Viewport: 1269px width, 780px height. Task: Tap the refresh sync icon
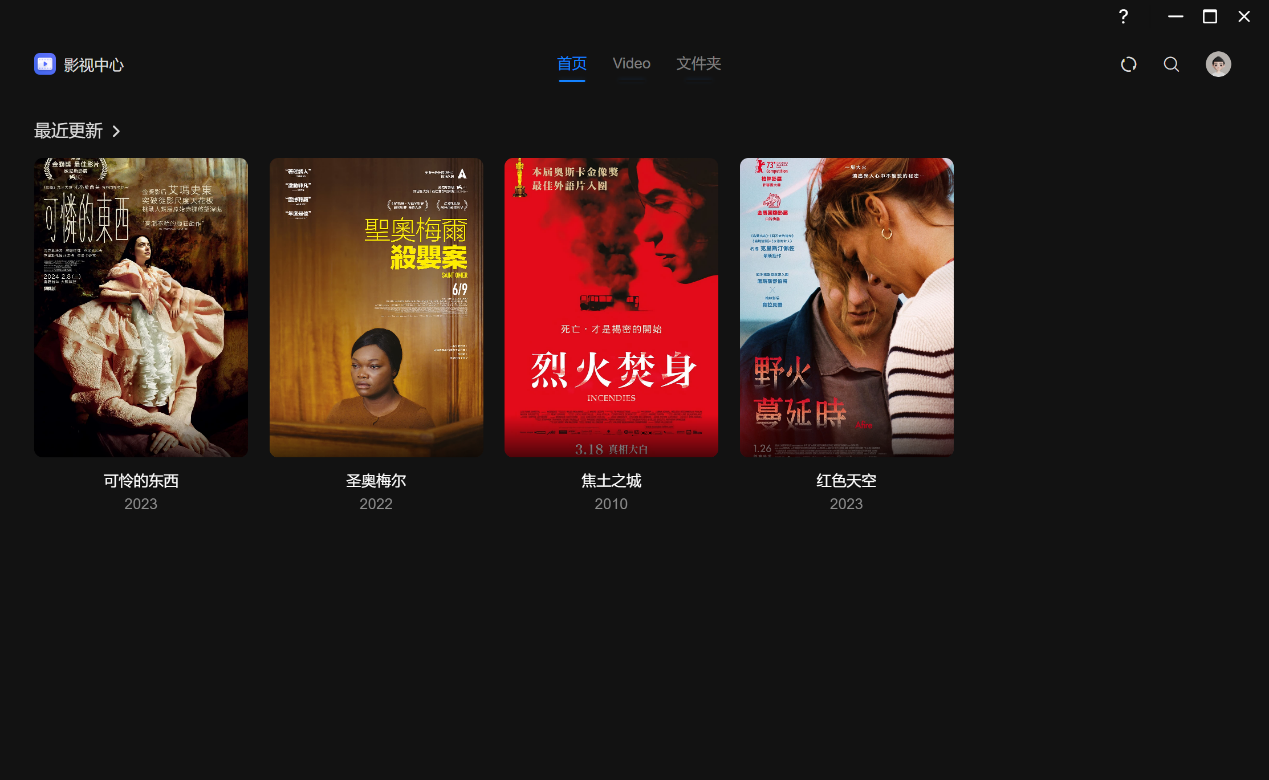(x=1128, y=64)
